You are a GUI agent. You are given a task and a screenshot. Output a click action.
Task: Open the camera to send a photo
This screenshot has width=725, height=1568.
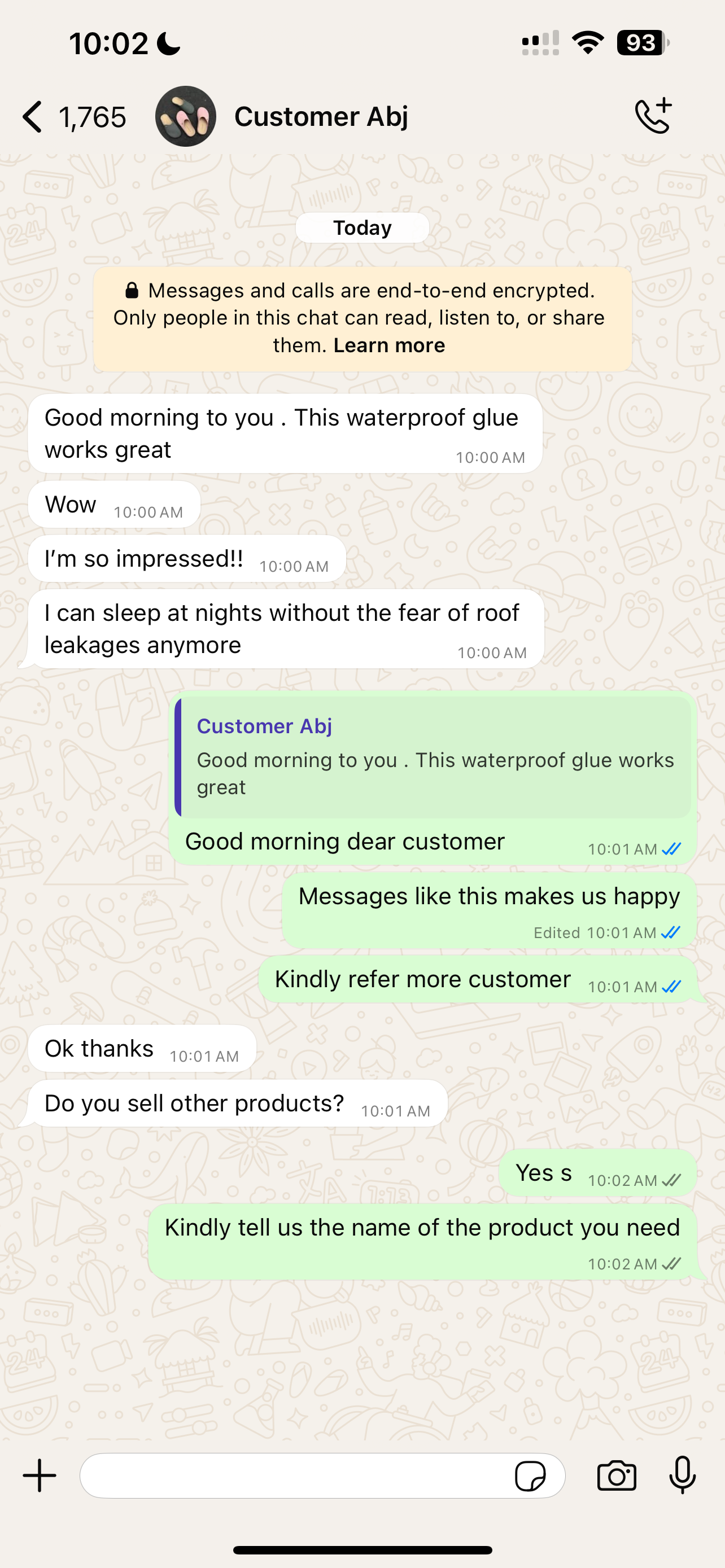click(x=616, y=1475)
